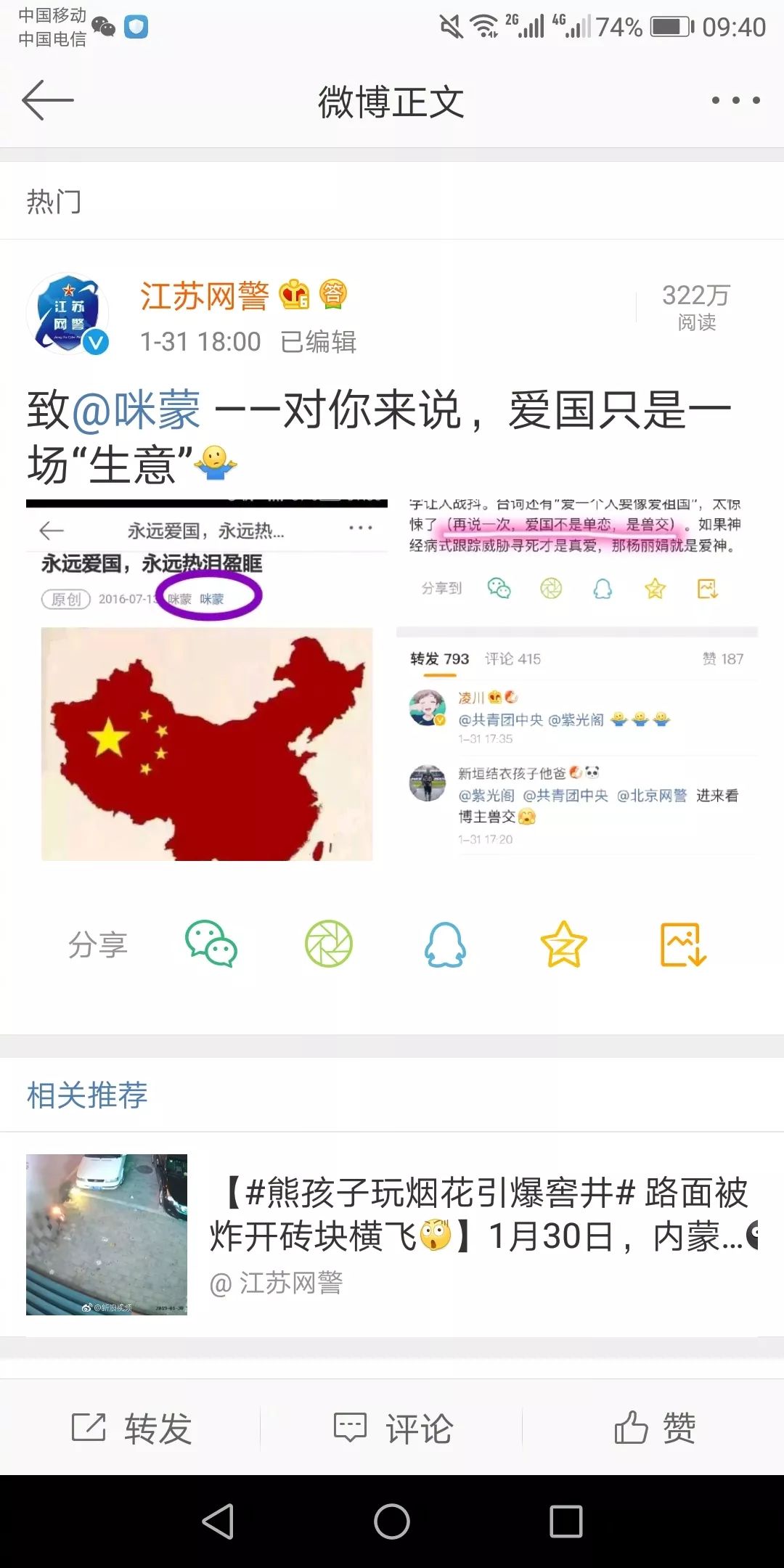Open system recent apps
Viewport: 784px width, 1568px height.
566,1521
